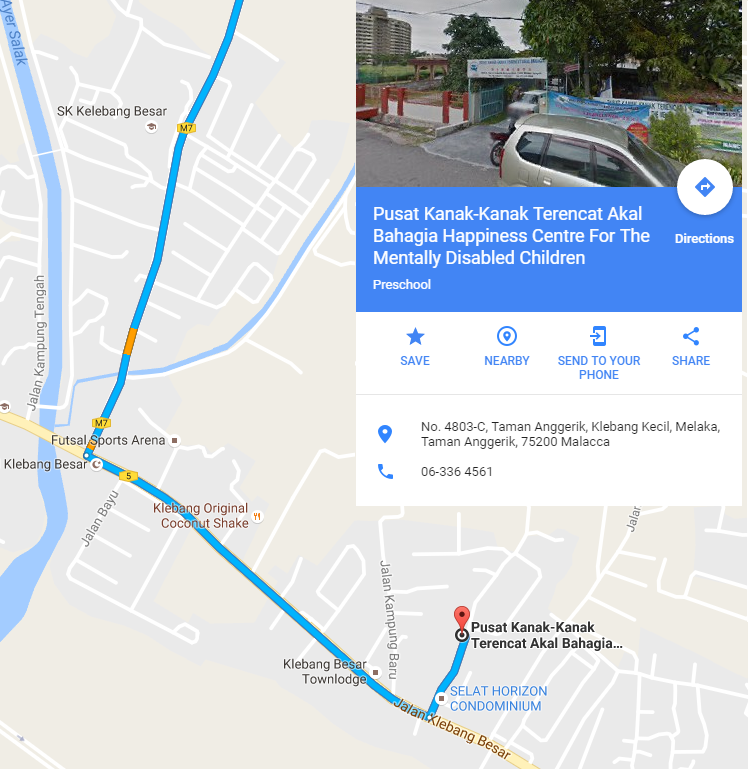
Task: Save this place with the star
Action: (x=415, y=346)
